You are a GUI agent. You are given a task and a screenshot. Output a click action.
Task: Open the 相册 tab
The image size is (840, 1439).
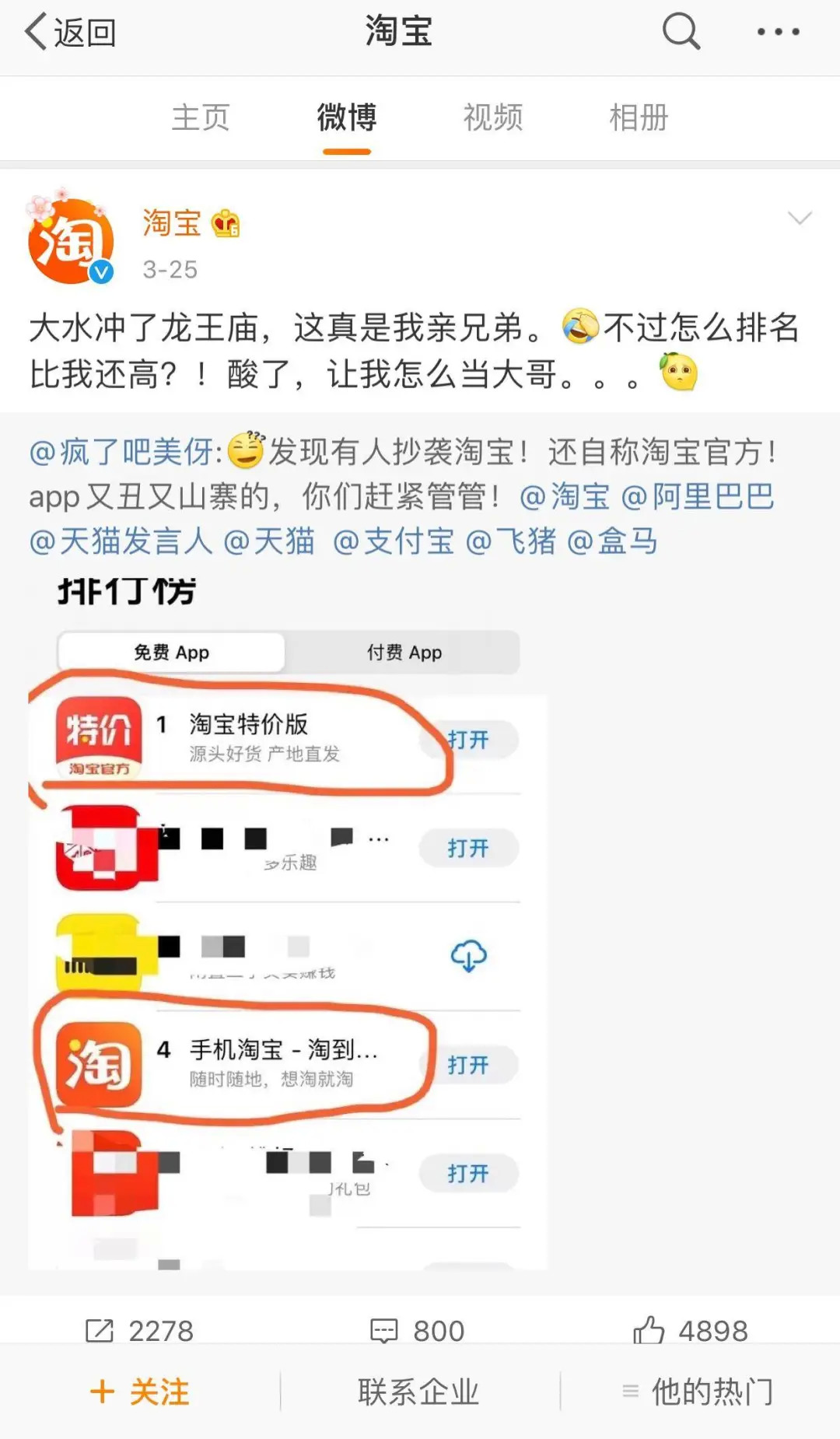pyautogui.click(x=639, y=118)
